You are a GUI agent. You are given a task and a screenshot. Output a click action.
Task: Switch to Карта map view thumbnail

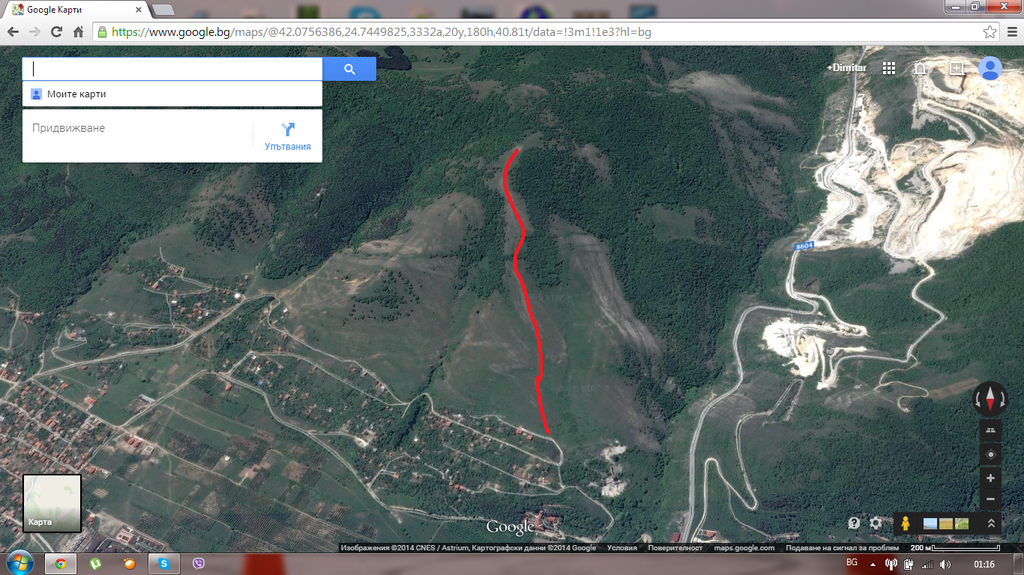52,503
